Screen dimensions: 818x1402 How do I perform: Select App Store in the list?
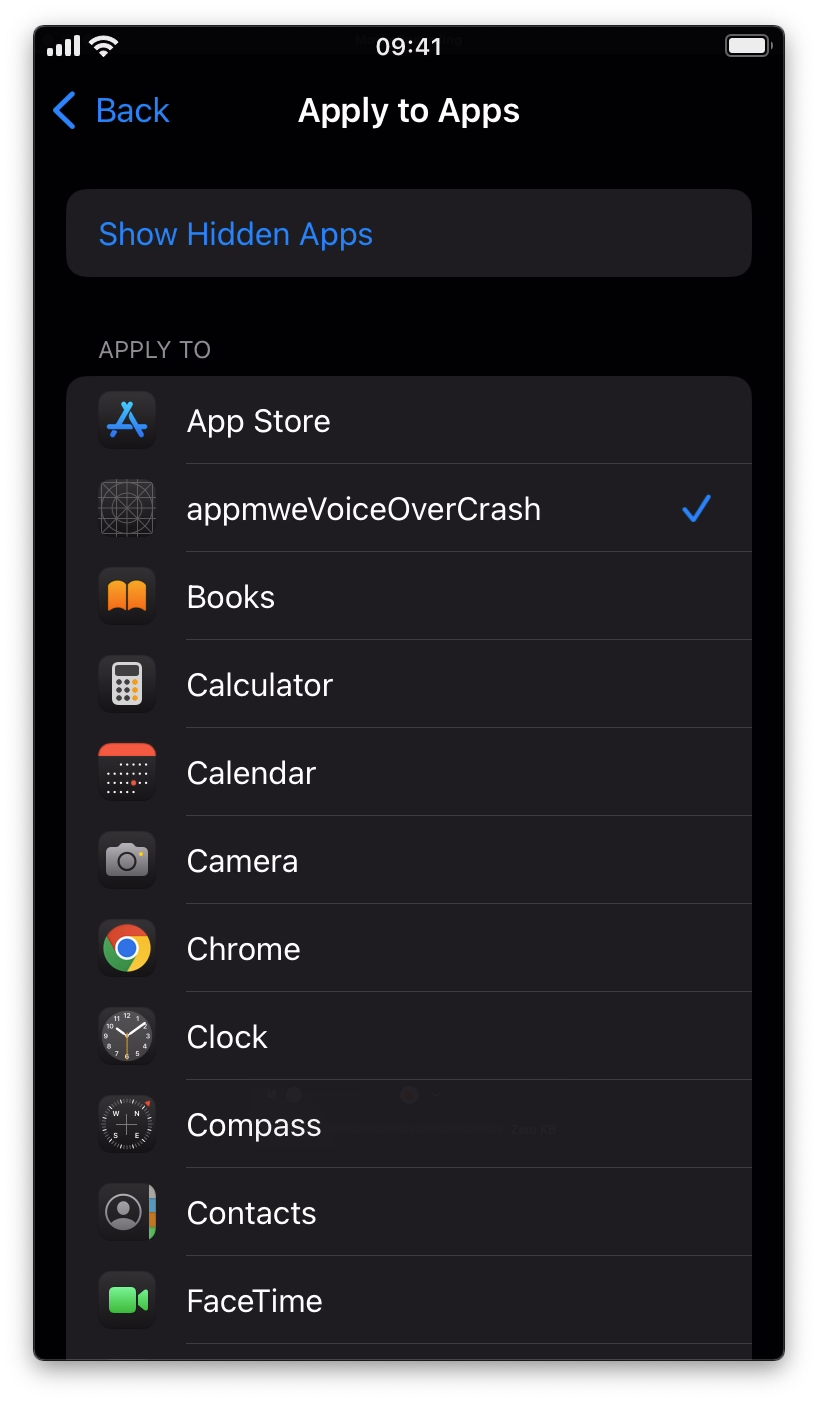408,421
